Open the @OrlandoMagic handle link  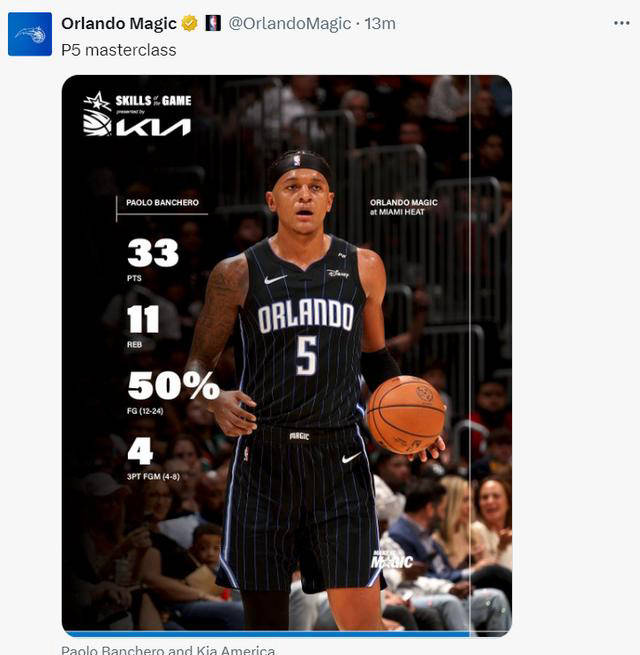[x=290, y=23]
